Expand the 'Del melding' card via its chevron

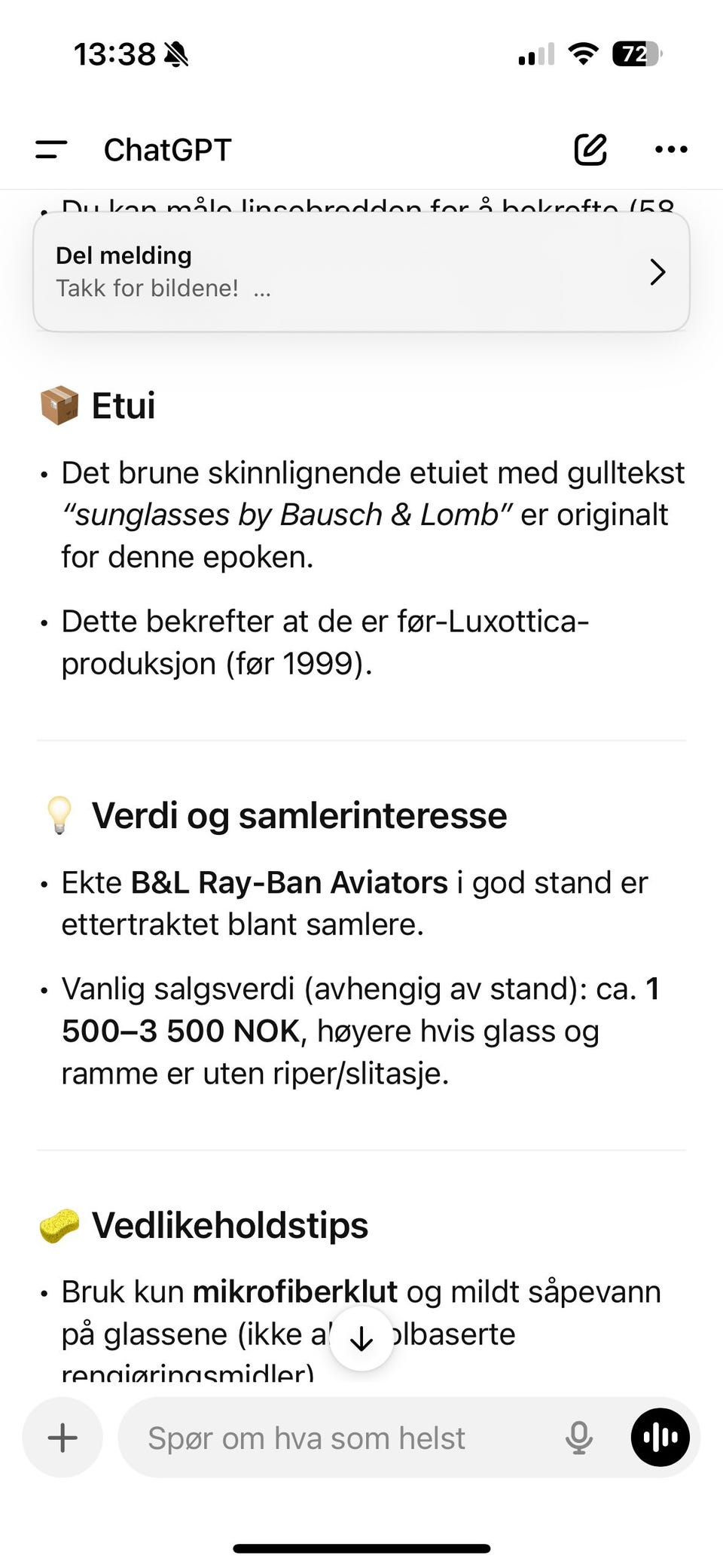657,273
